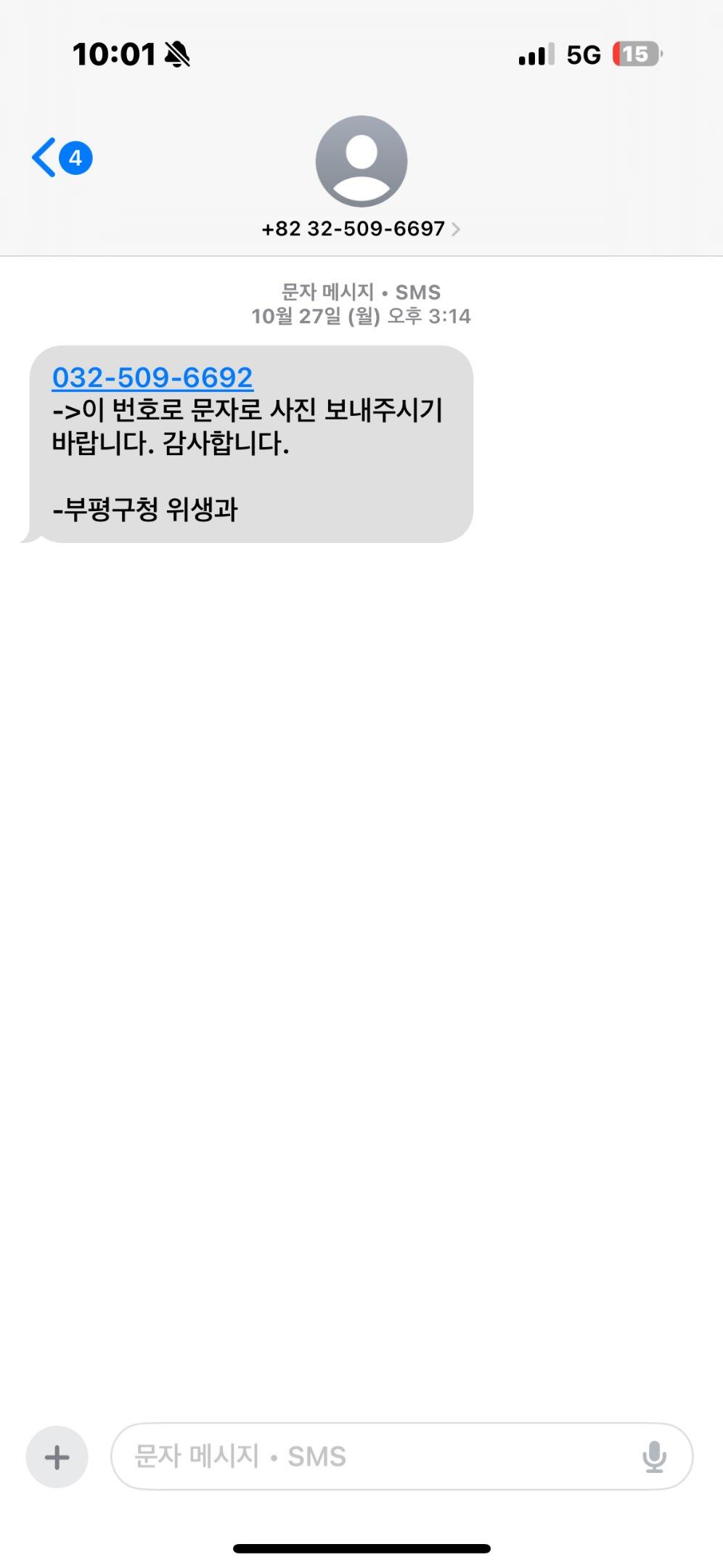
Task: Tap the timestamp 10월 27일 오후 3:14
Action: tap(361, 316)
